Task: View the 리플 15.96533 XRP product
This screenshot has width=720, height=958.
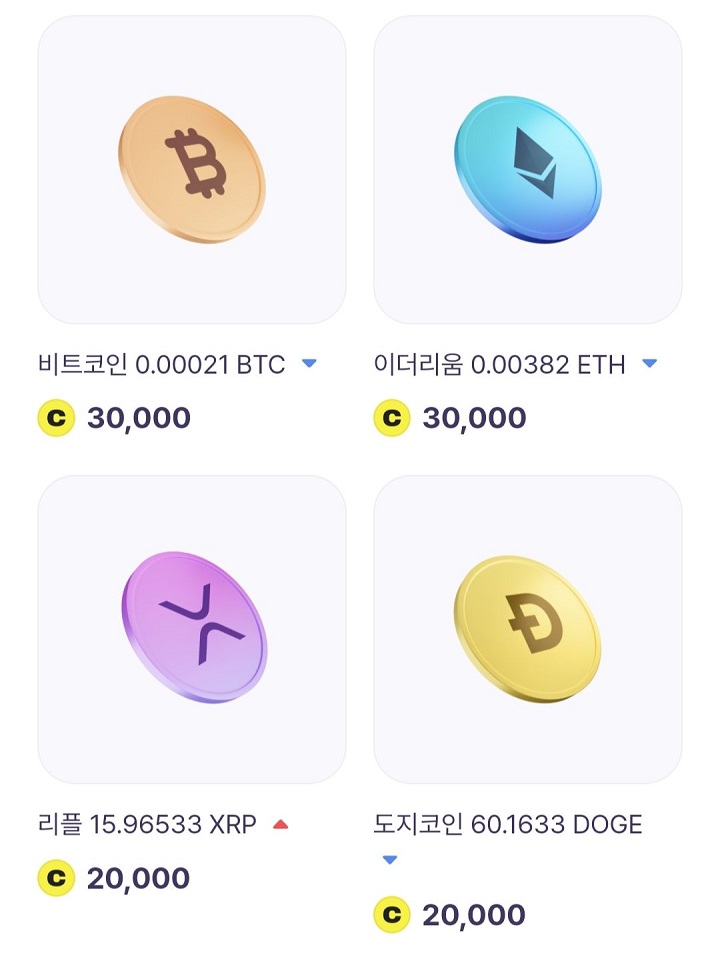Action: 192,630
